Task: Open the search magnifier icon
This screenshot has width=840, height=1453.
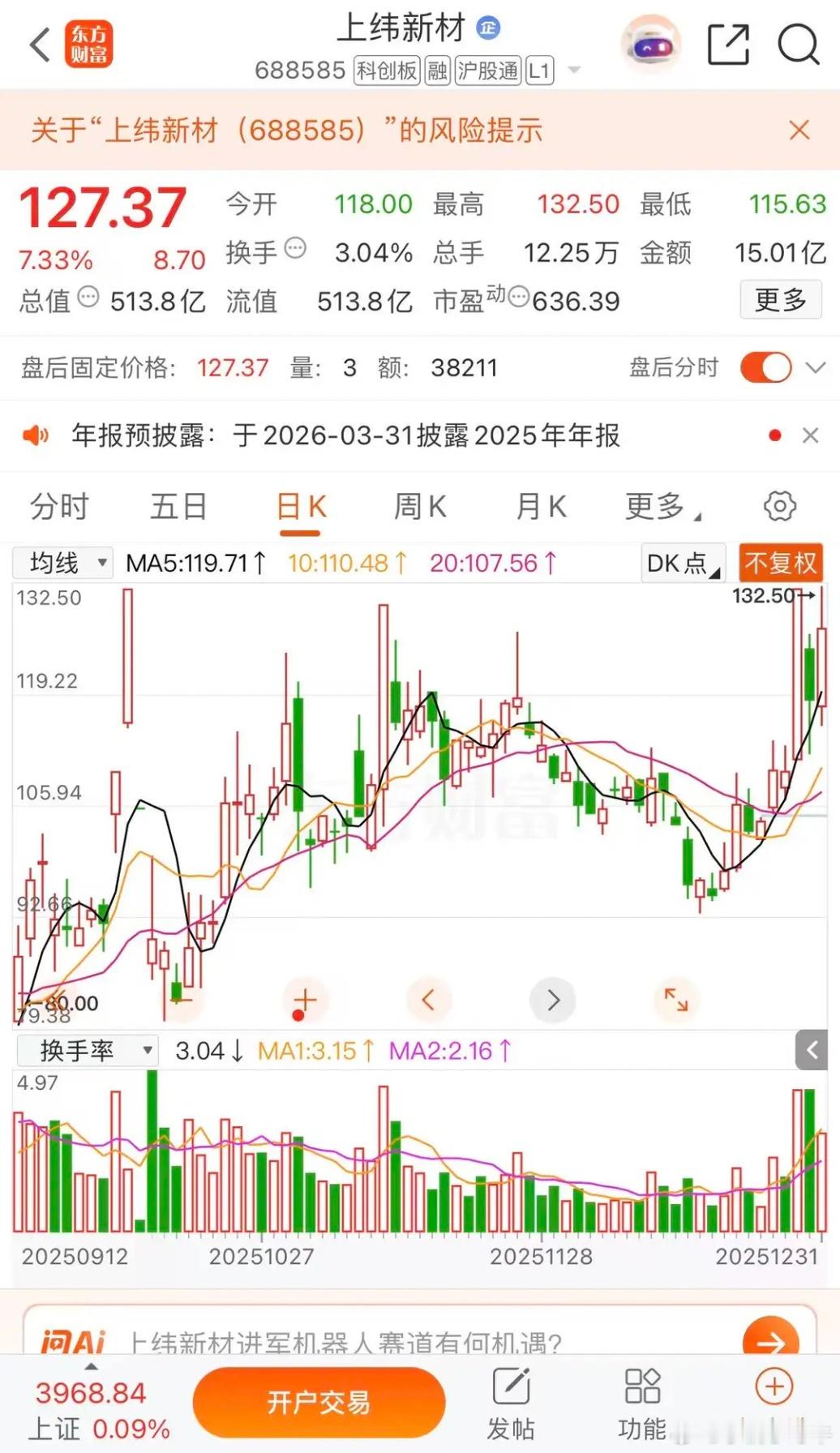Action: 798,45
